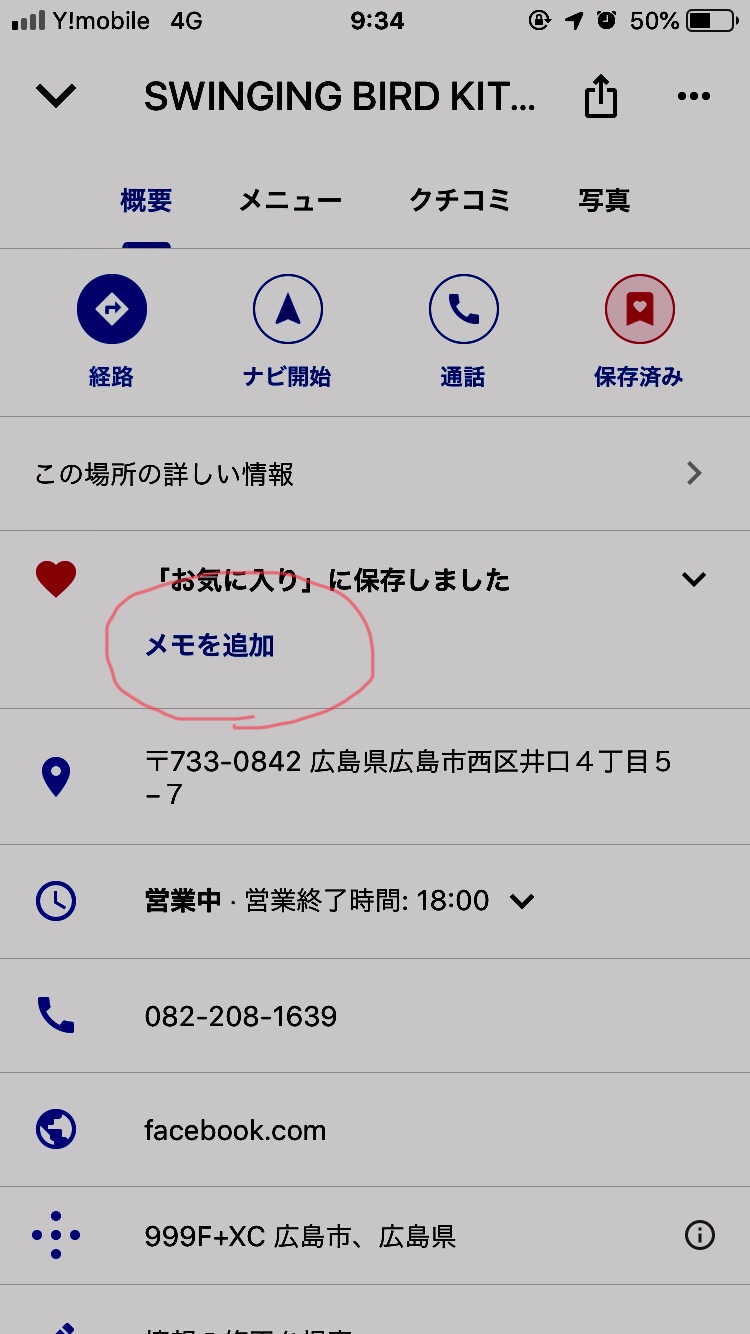Expand the お気に入り saved list chevron
Screen dimensions: 750x1334
click(694, 579)
